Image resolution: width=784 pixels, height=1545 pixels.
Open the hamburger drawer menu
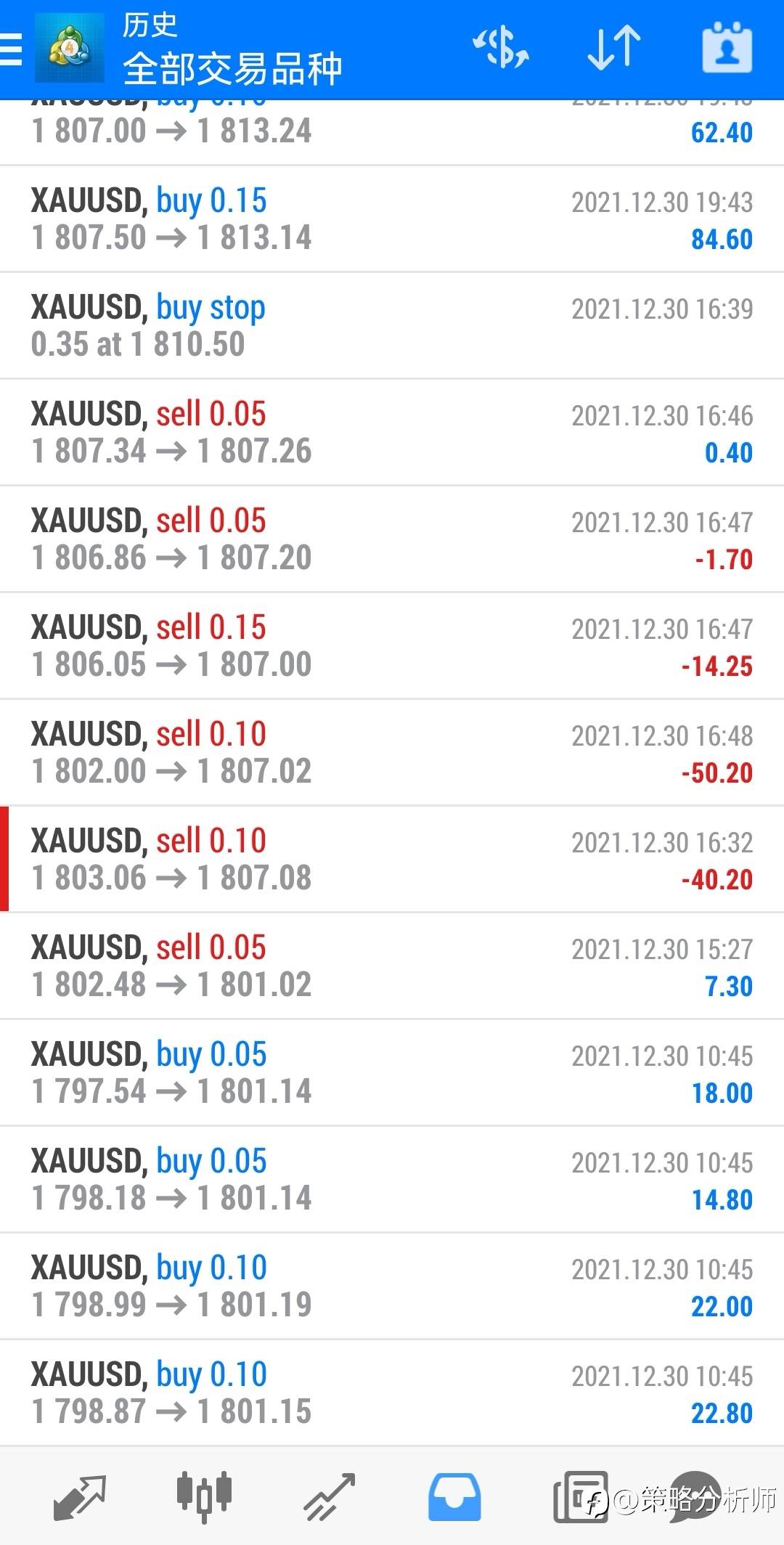(12, 50)
